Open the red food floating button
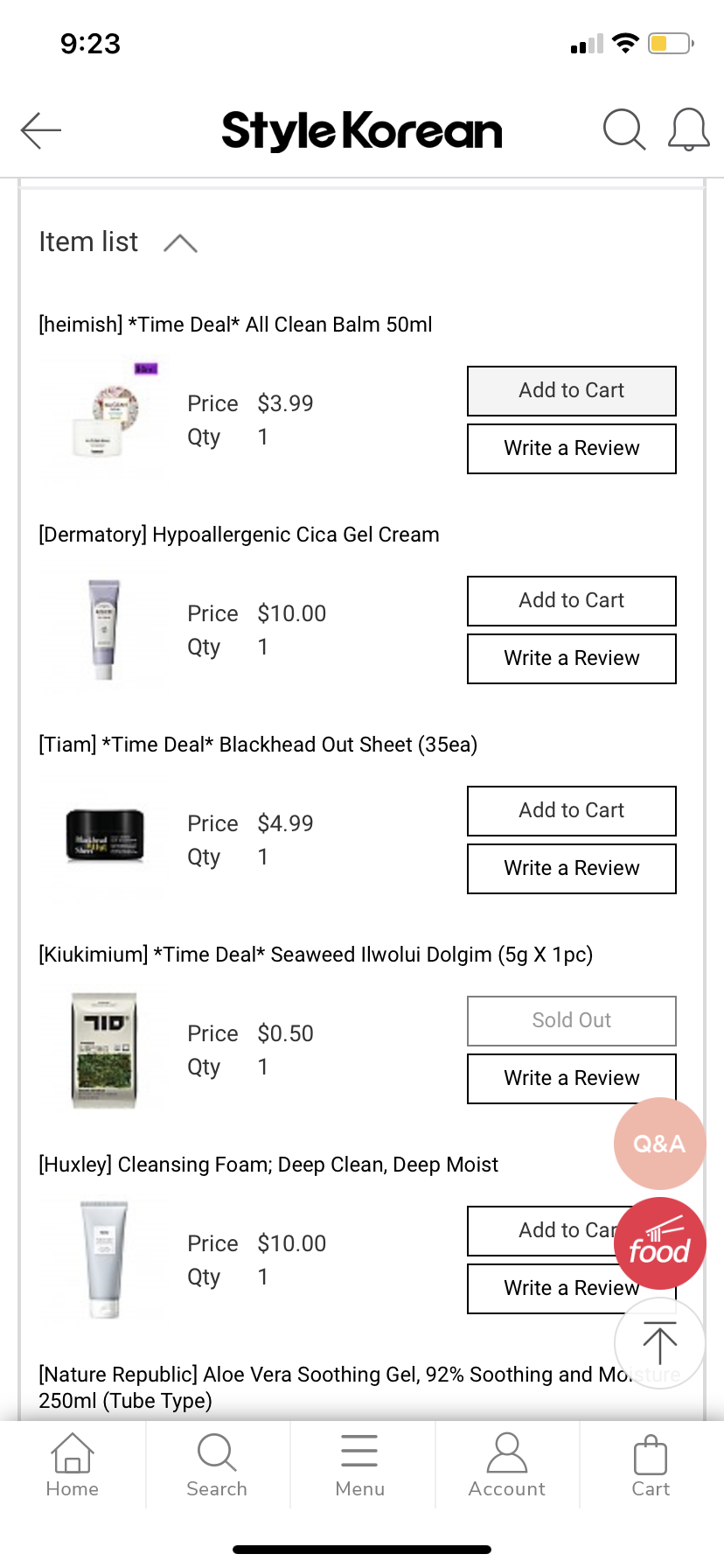 click(660, 1244)
